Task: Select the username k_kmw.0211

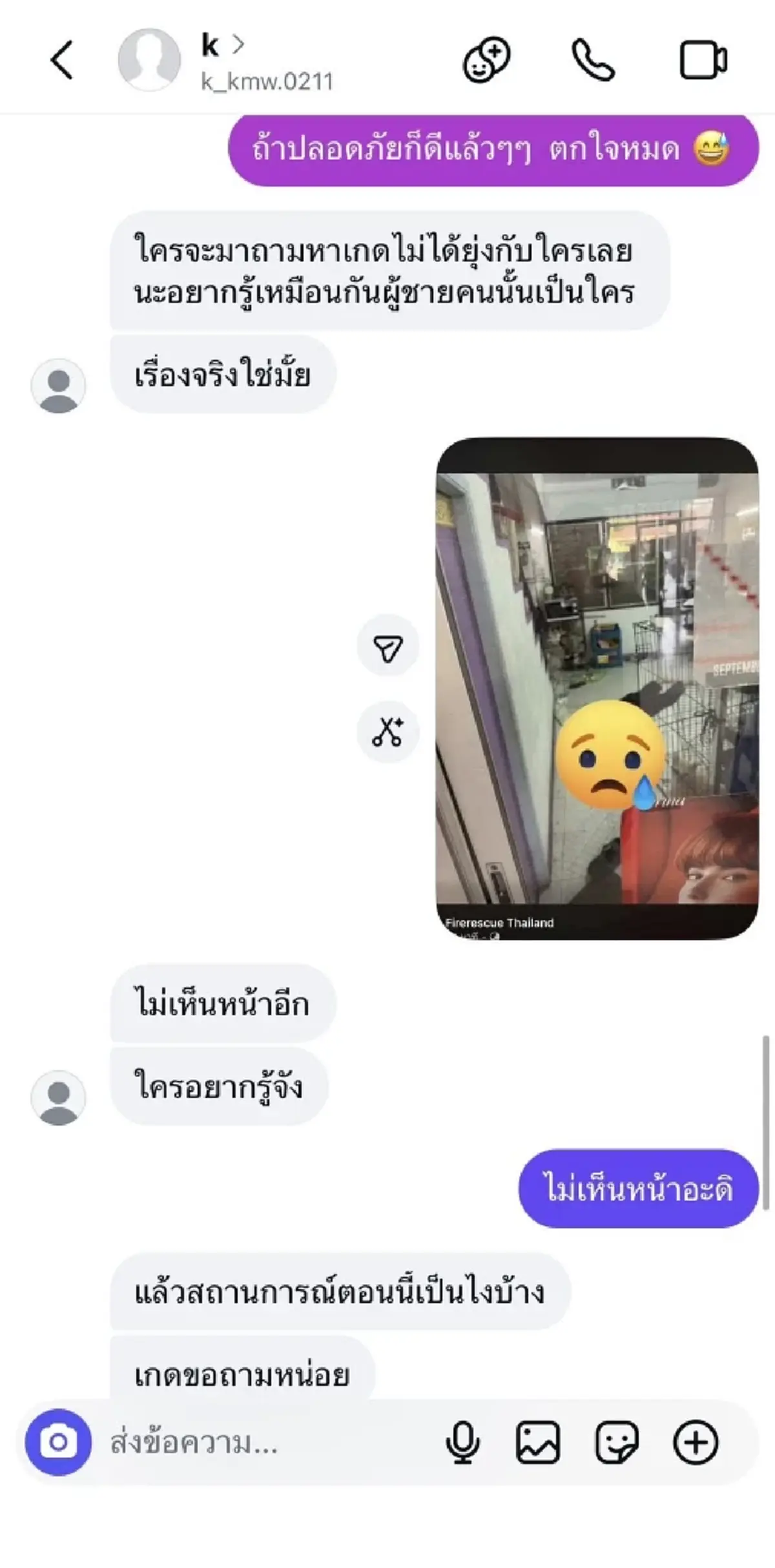Action: [x=267, y=81]
